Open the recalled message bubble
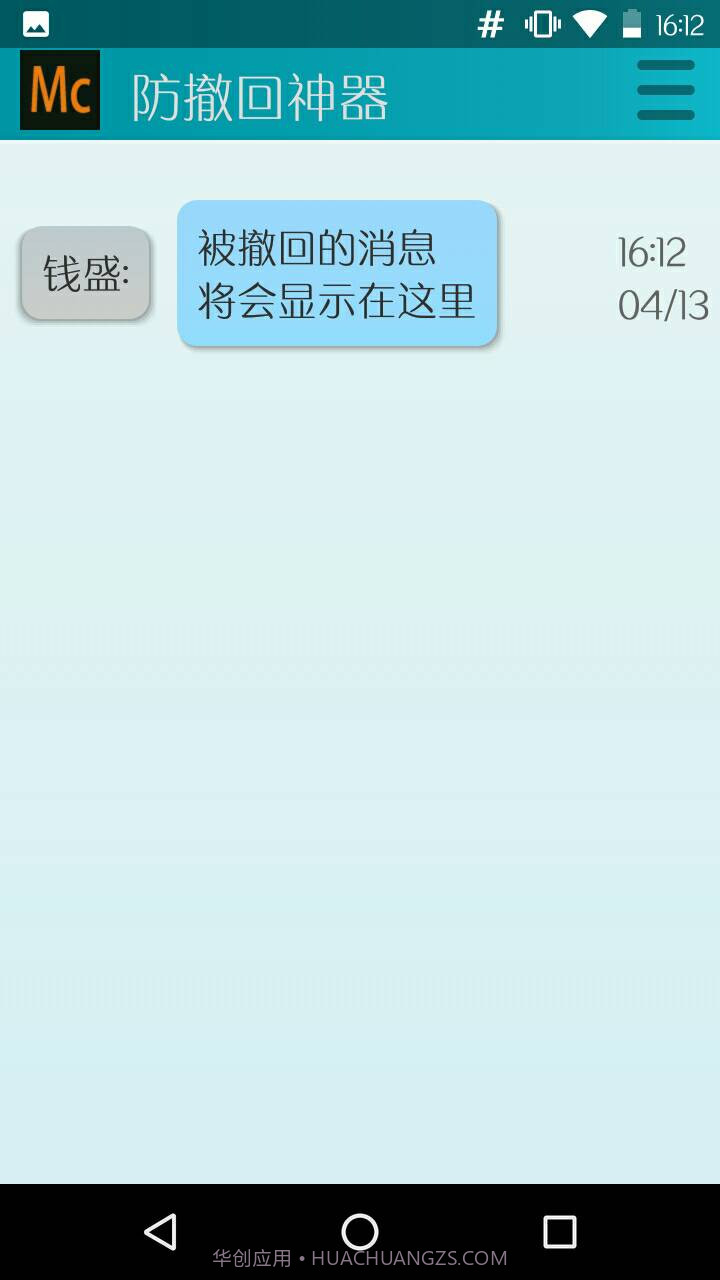Screen dimensions: 720x1280 tap(337, 274)
